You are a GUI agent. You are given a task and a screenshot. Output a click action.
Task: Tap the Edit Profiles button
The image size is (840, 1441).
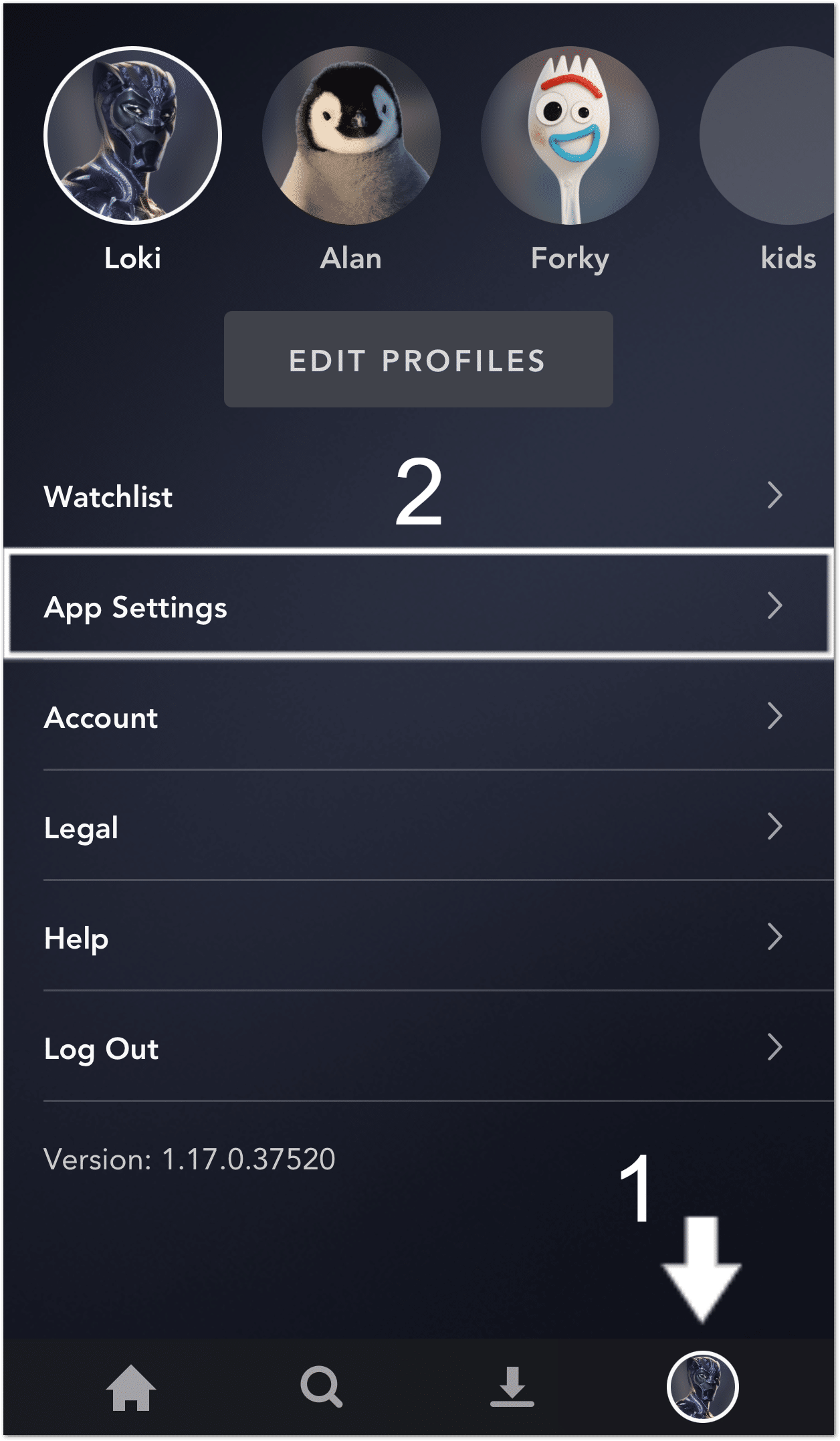pos(419,359)
